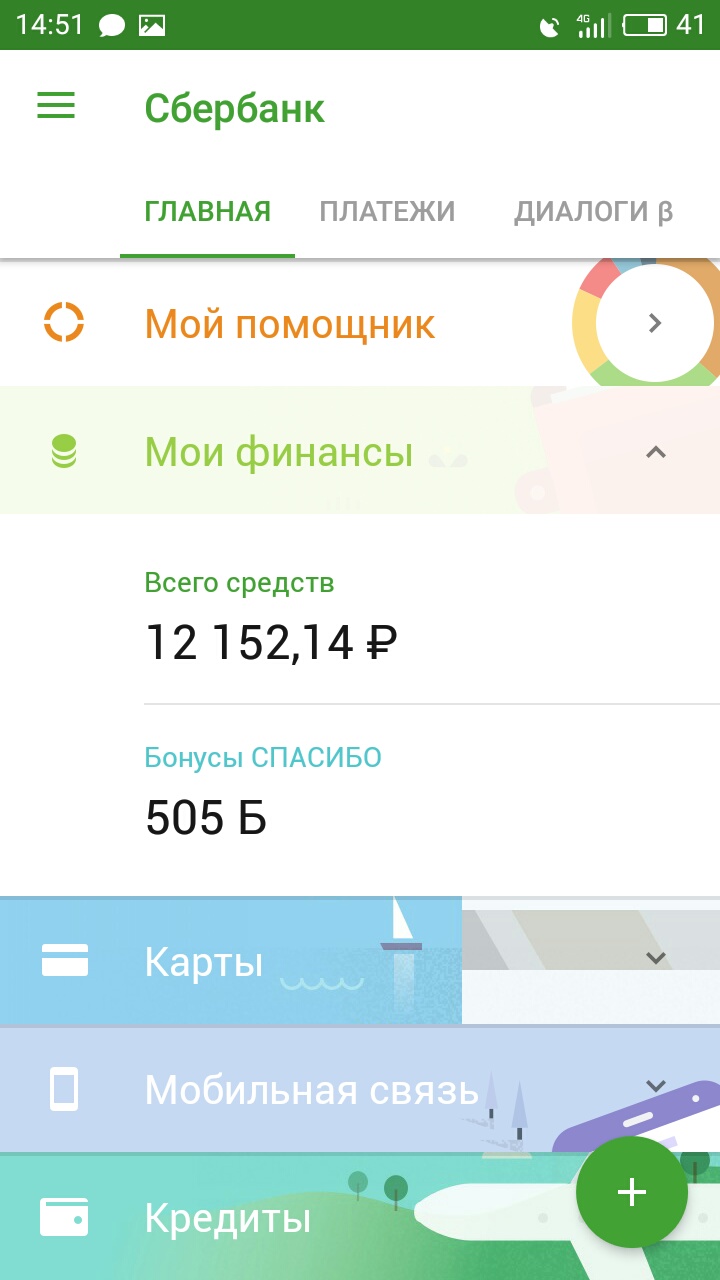Switch to the ДИАЛОГИ β tab

[593, 212]
